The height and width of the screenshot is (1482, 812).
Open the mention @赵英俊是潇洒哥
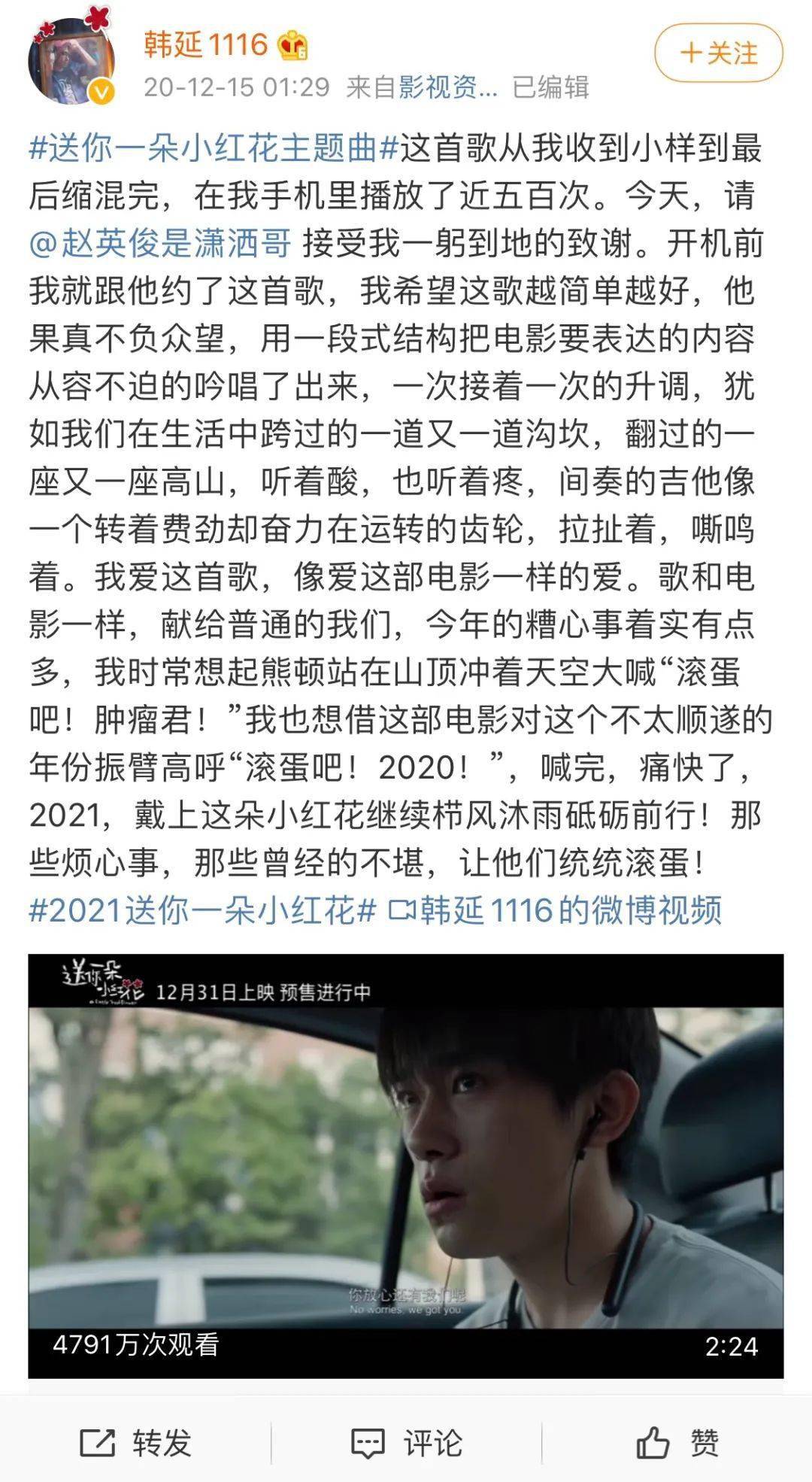coord(160,244)
